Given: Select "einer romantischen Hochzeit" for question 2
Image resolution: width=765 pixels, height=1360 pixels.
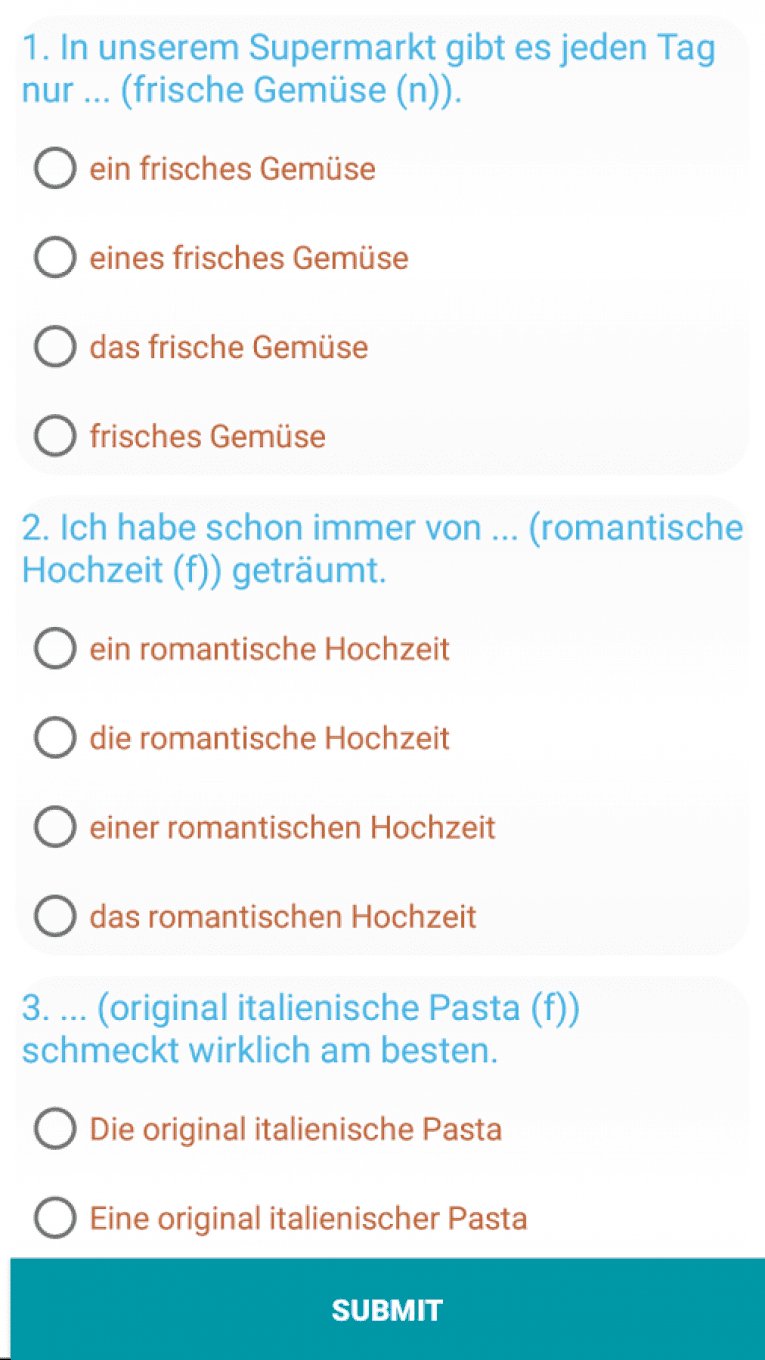Looking at the screenshot, I should [x=293, y=827].
